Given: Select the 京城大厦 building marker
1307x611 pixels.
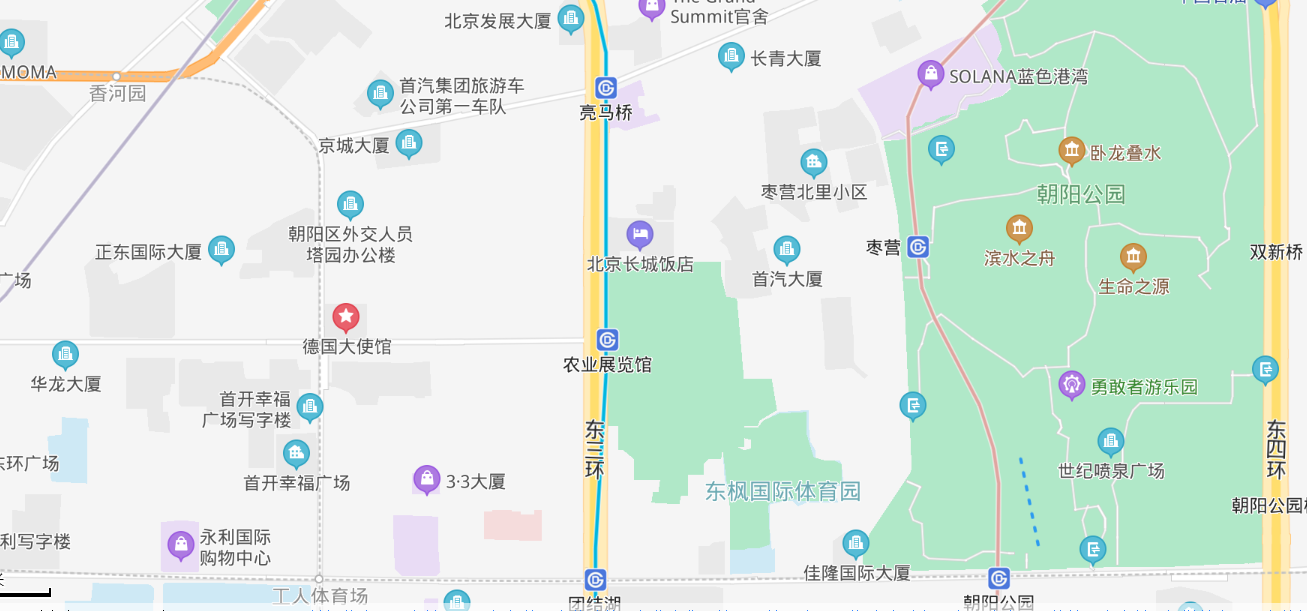Looking at the screenshot, I should 408,144.
